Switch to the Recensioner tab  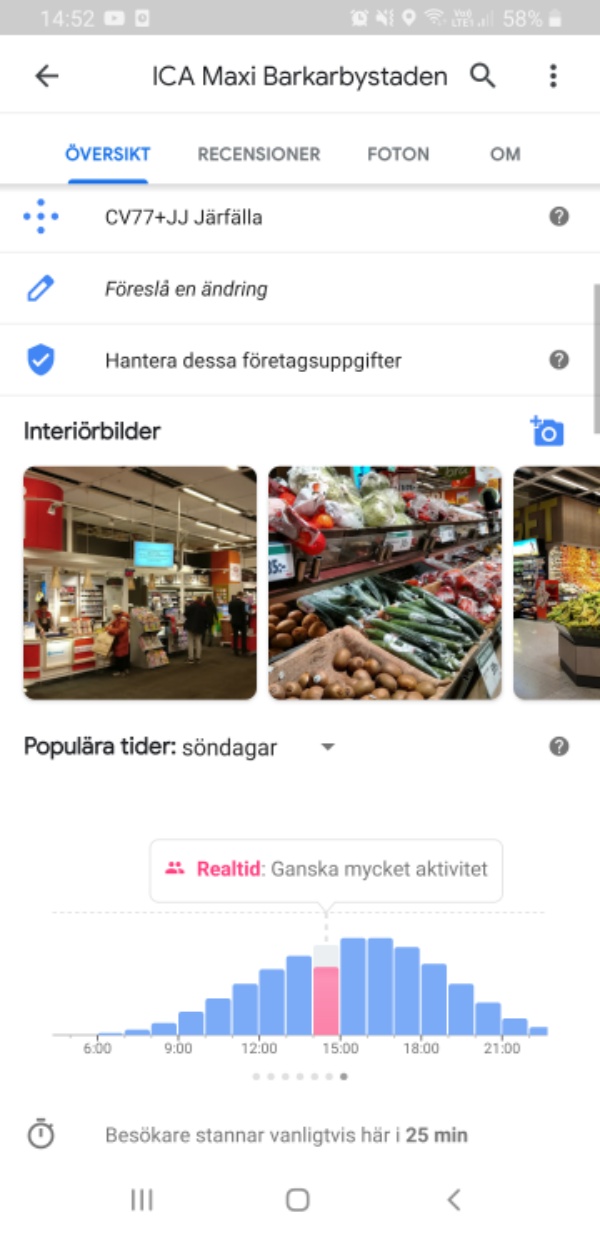(259, 154)
